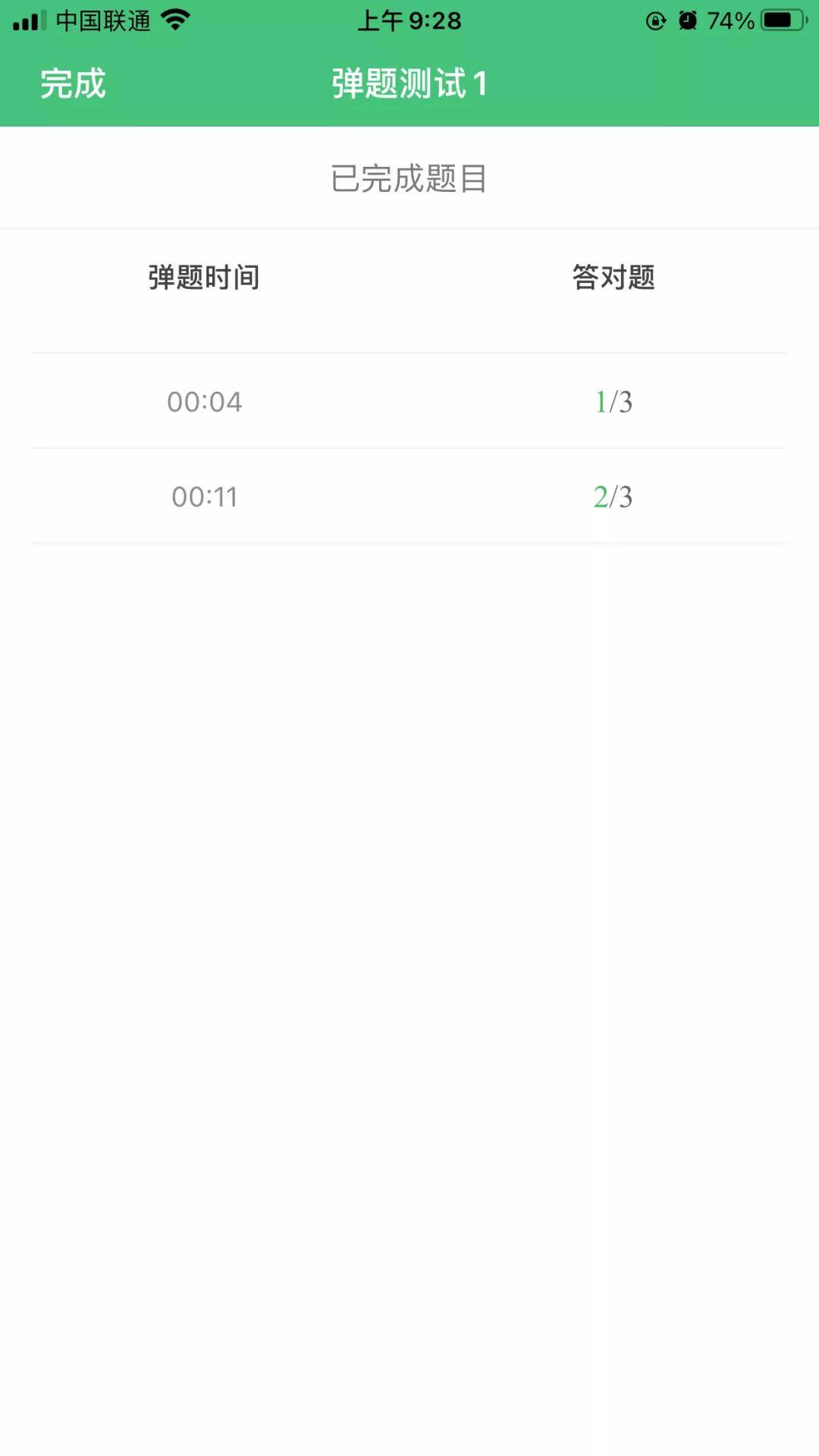Viewport: 819px width, 1456px height.
Task: Tap the second result row
Action: click(409, 497)
